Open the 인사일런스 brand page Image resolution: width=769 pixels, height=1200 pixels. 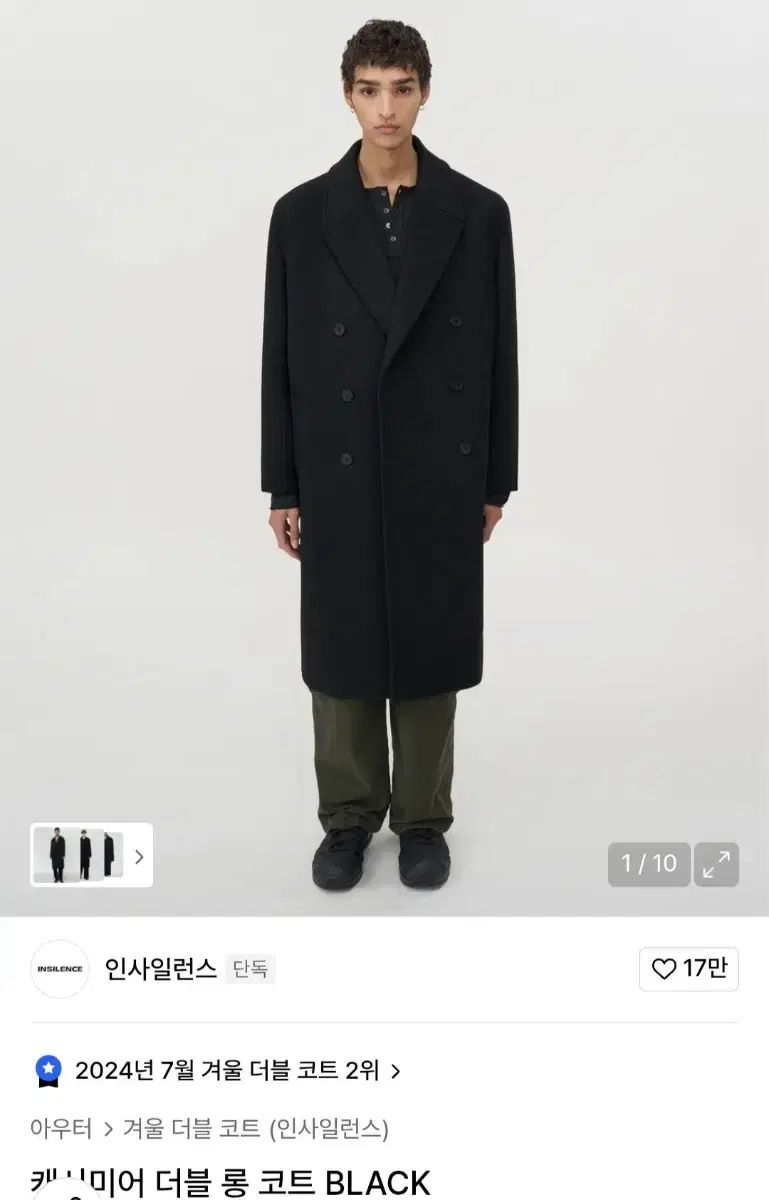pos(161,968)
